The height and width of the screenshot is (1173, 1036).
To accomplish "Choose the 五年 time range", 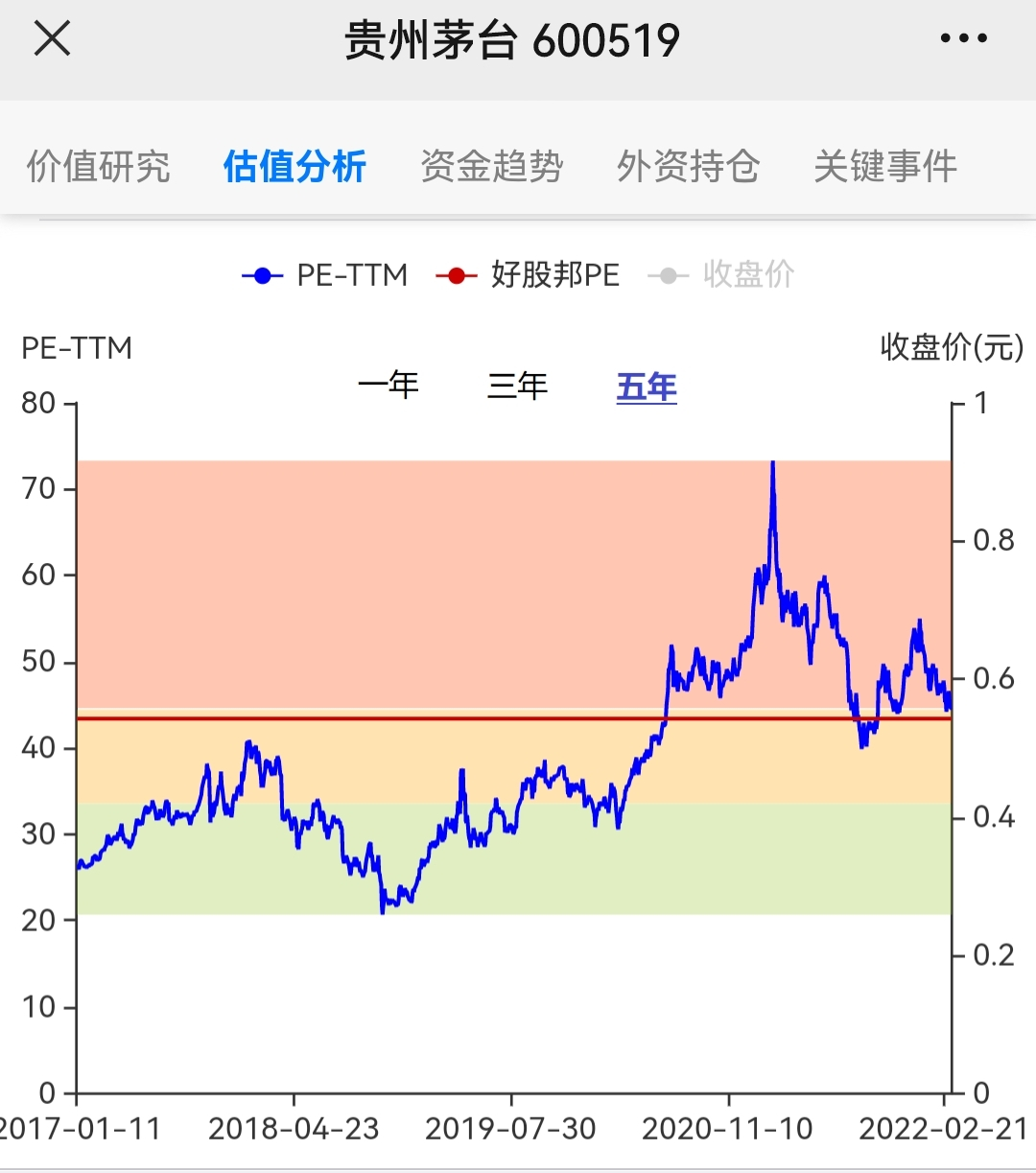I will tap(647, 387).
